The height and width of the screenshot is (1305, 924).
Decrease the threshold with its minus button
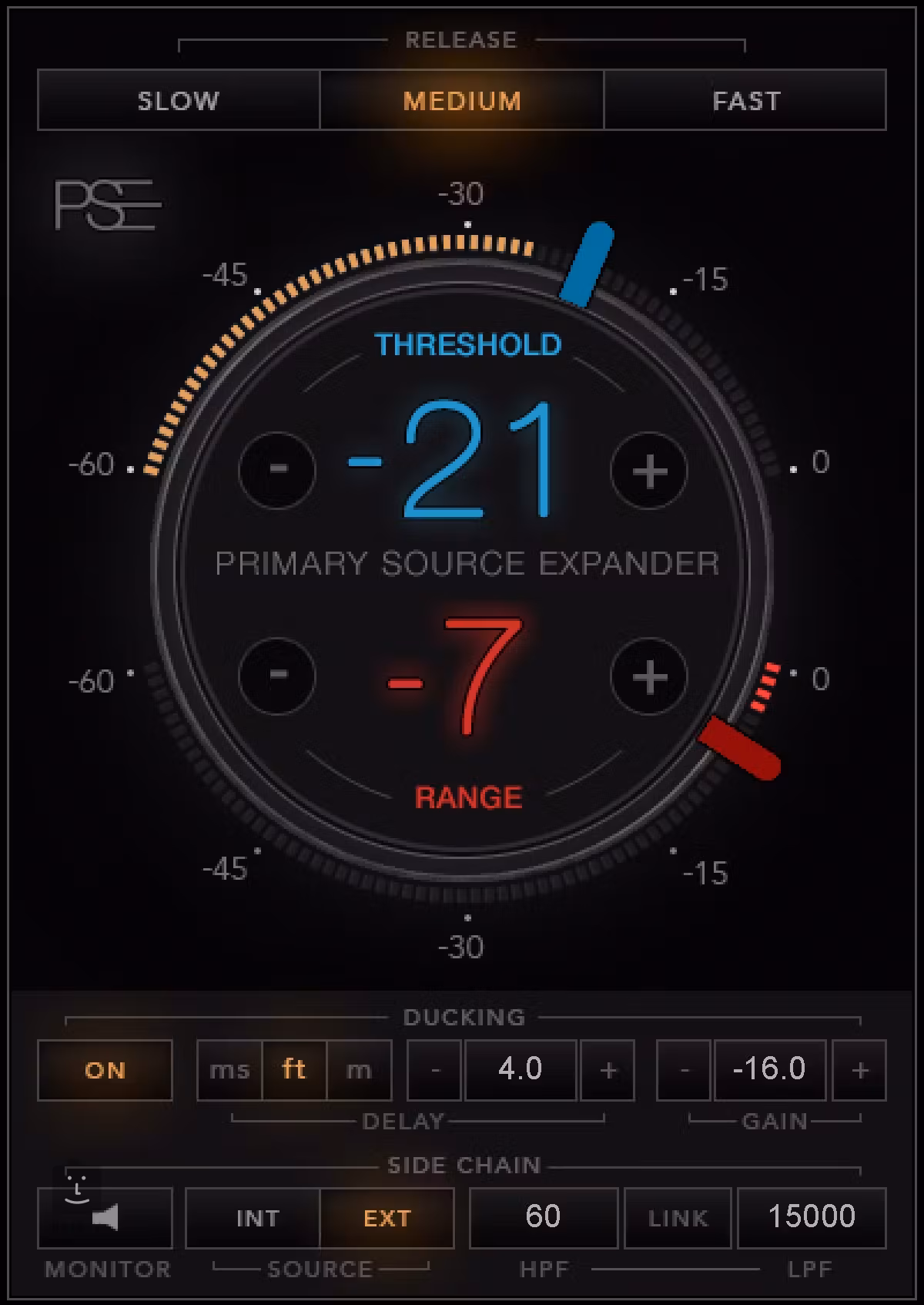pos(278,469)
